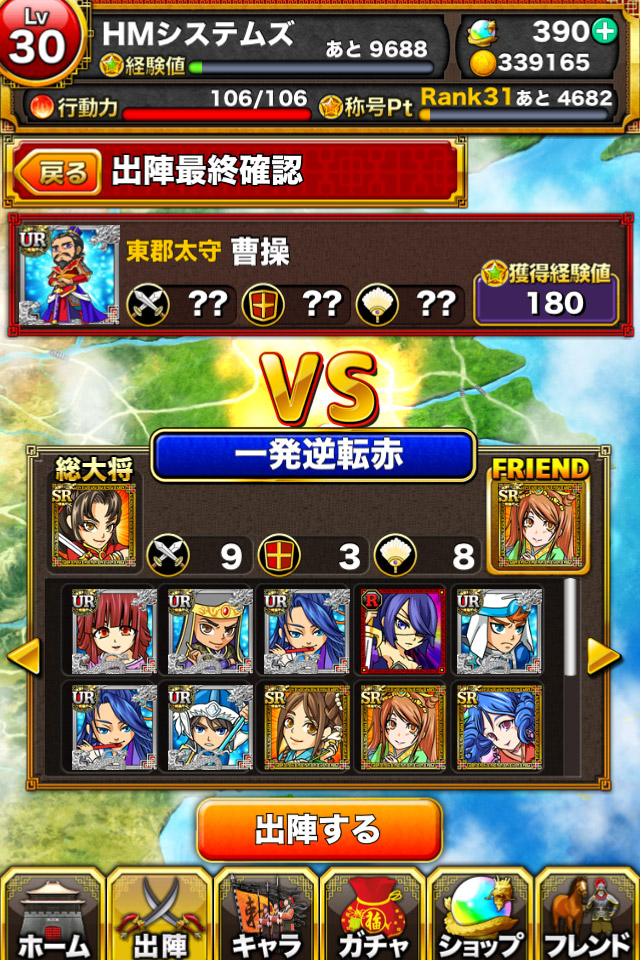The image size is (640, 960).
Task: Tap the 戻る back button
Action: coord(59,172)
